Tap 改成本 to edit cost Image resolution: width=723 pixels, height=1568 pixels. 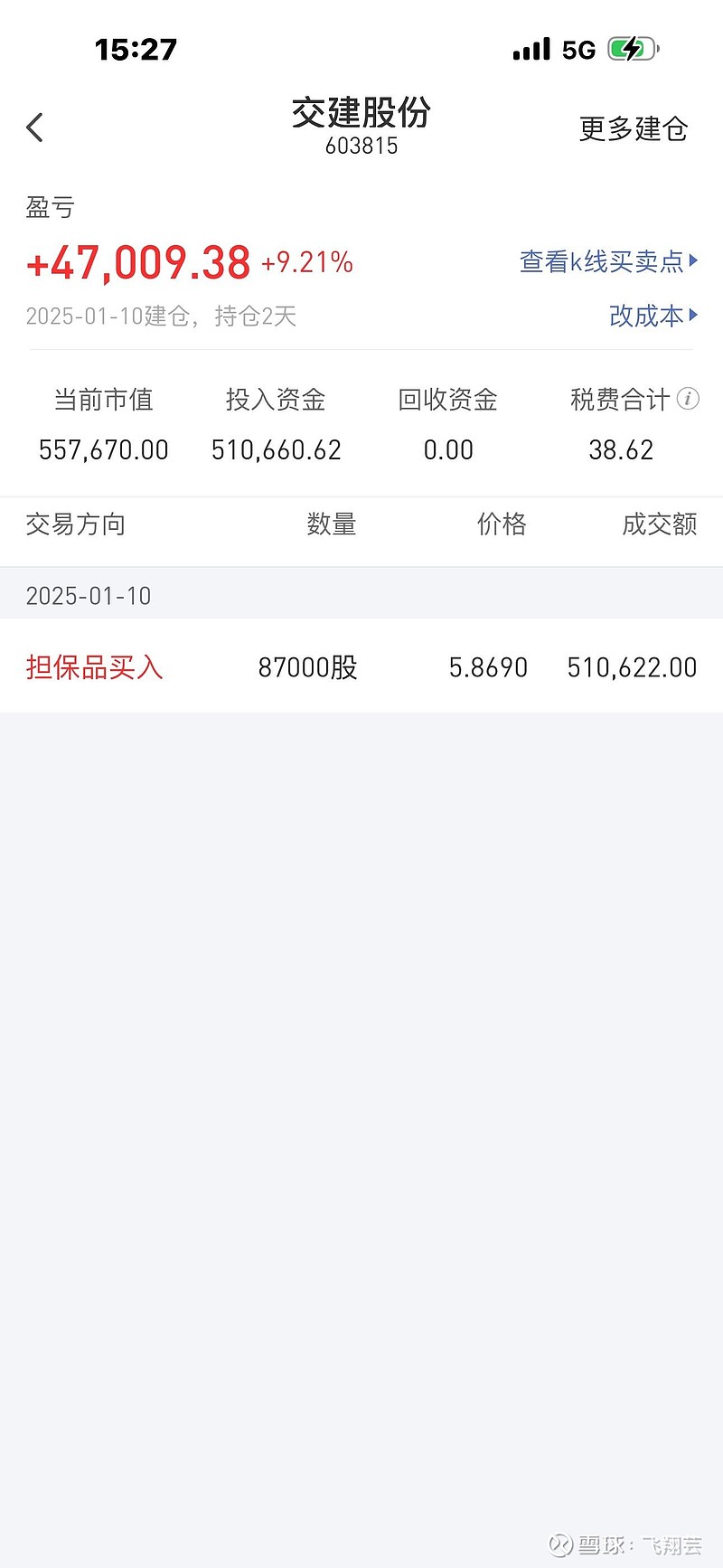(x=653, y=316)
